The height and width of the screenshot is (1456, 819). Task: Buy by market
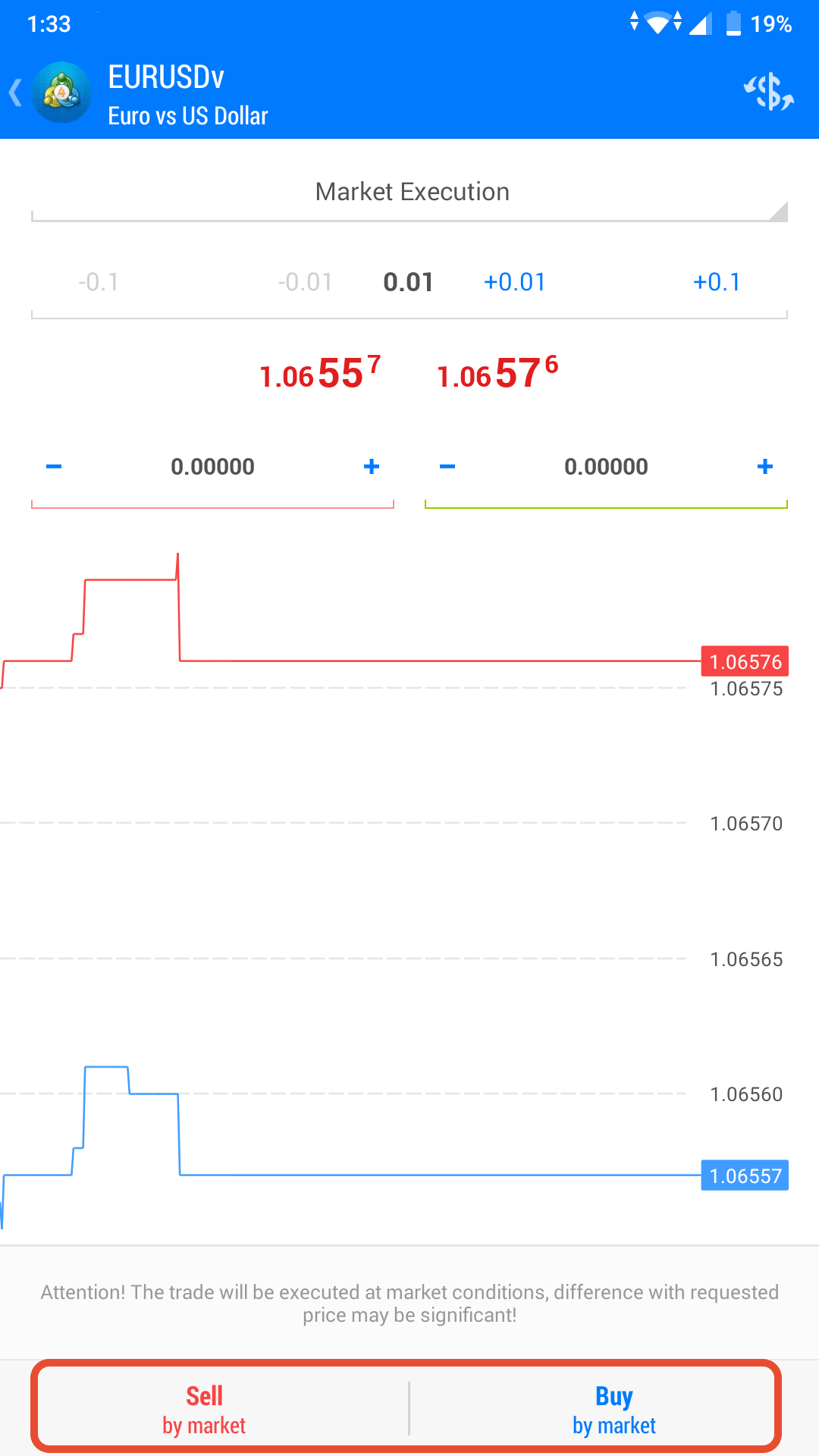tap(614, 1409)
